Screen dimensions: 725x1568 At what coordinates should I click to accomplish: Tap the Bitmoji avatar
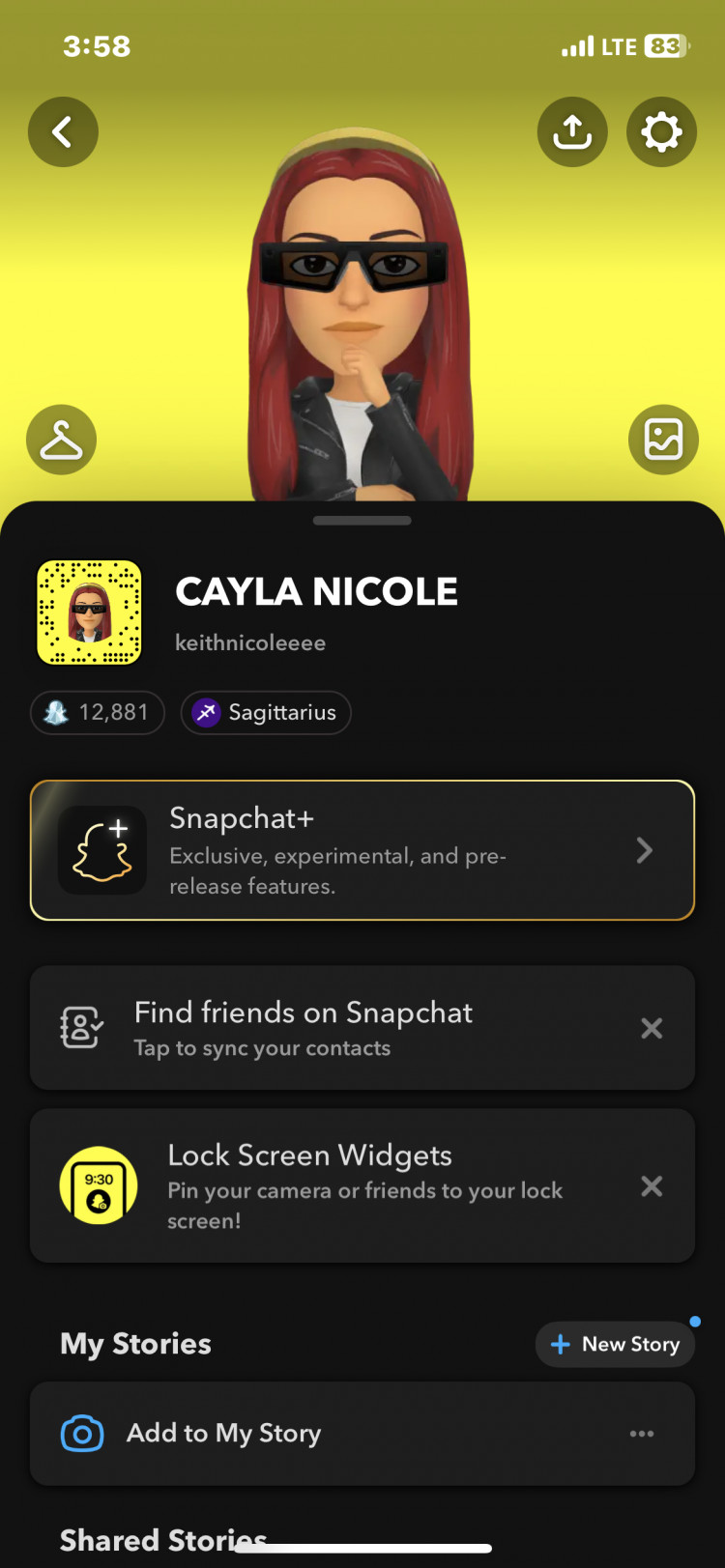(x=362, y=319)
